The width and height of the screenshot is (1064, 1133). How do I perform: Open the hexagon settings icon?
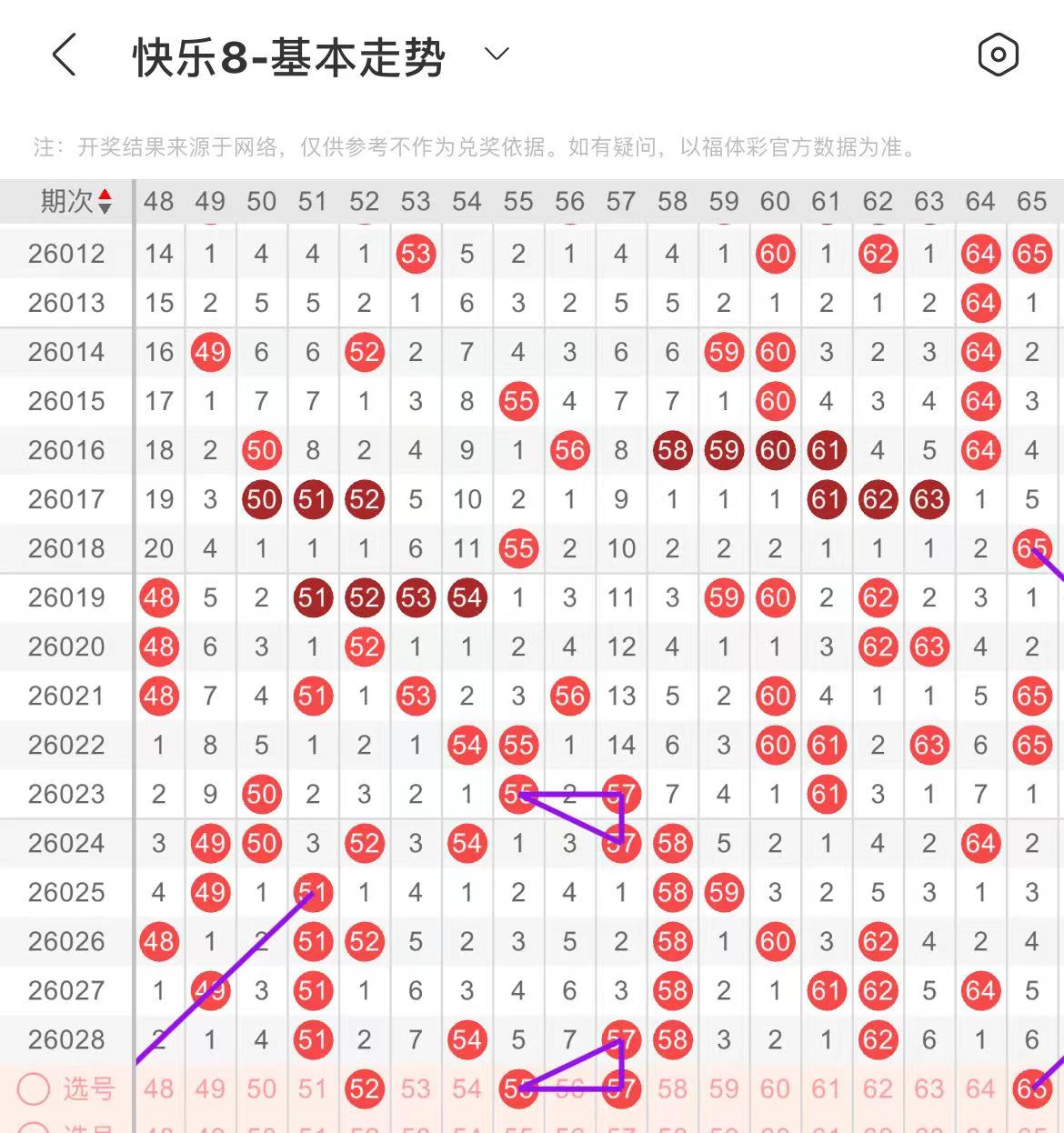point(998,55)
